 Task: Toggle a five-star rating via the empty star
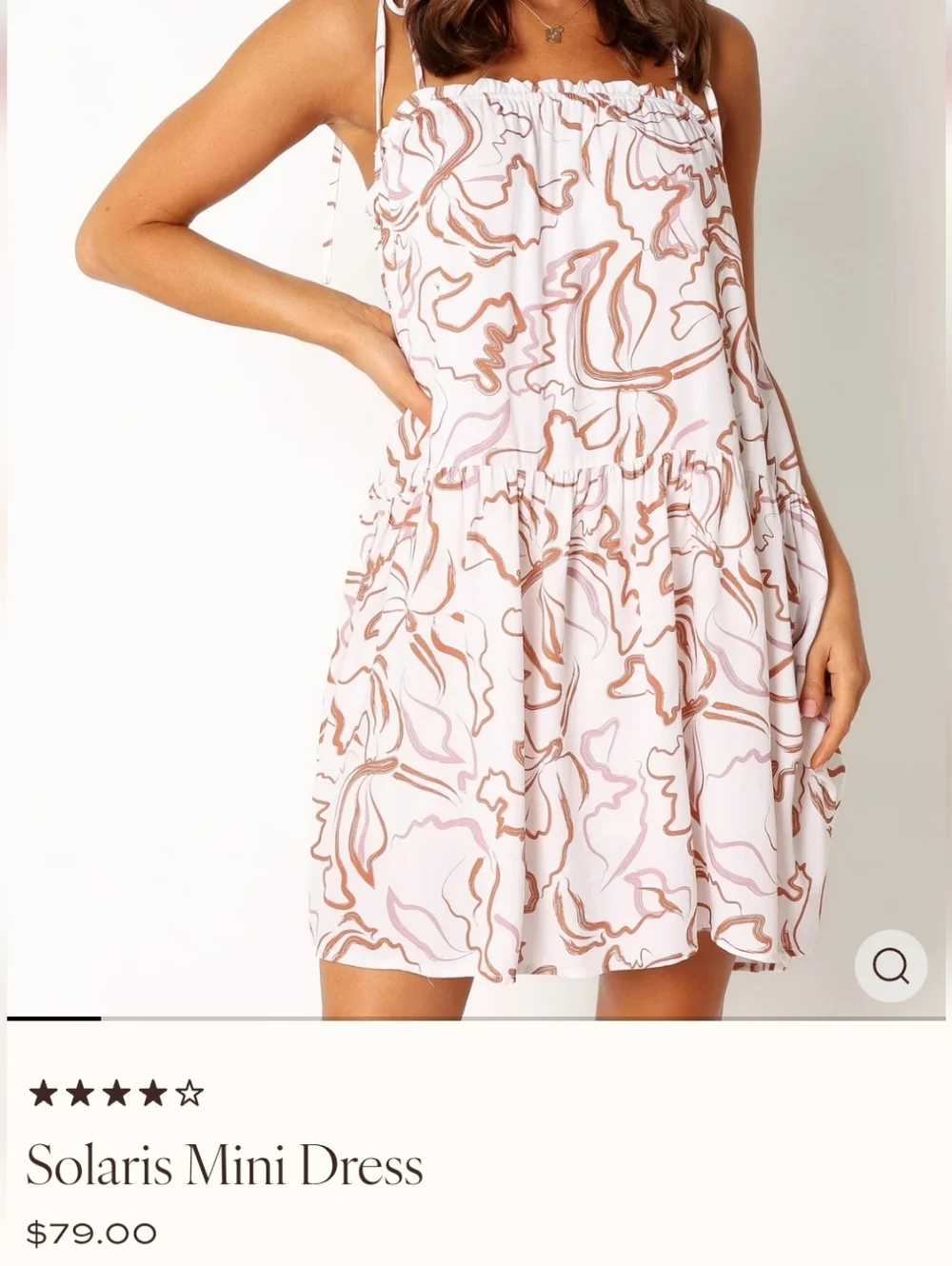(x=188, y=1095)
